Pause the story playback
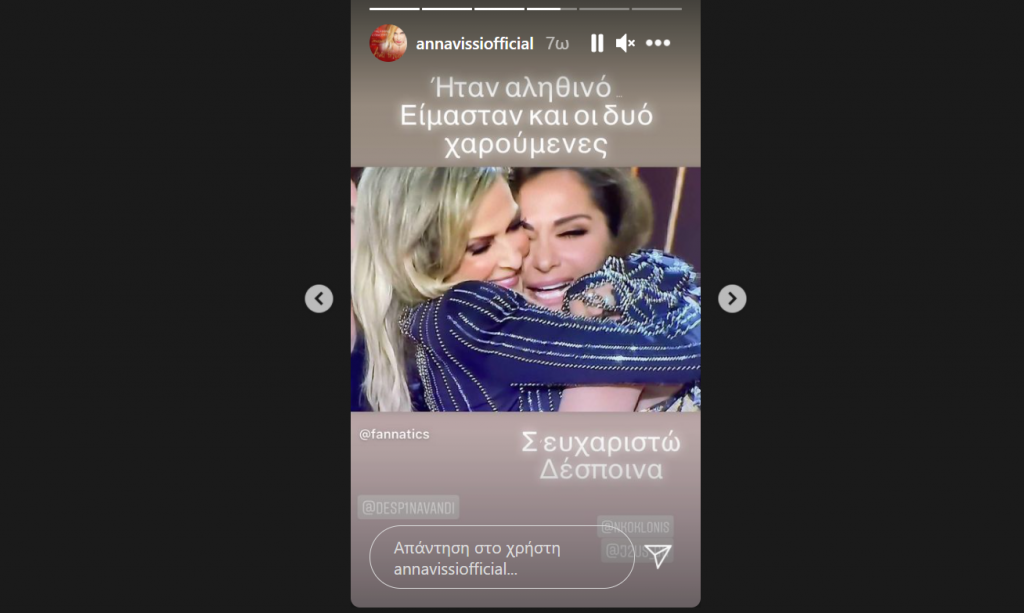The image size is (1024, 613). (597, 43)
